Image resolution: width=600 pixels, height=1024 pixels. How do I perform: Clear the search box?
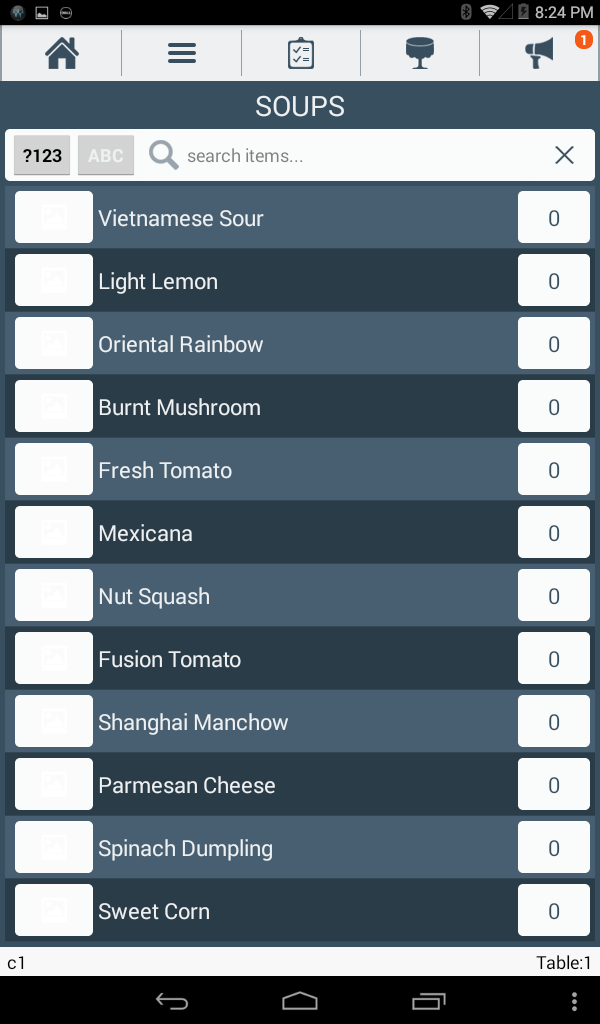click(x=564, y=155)
